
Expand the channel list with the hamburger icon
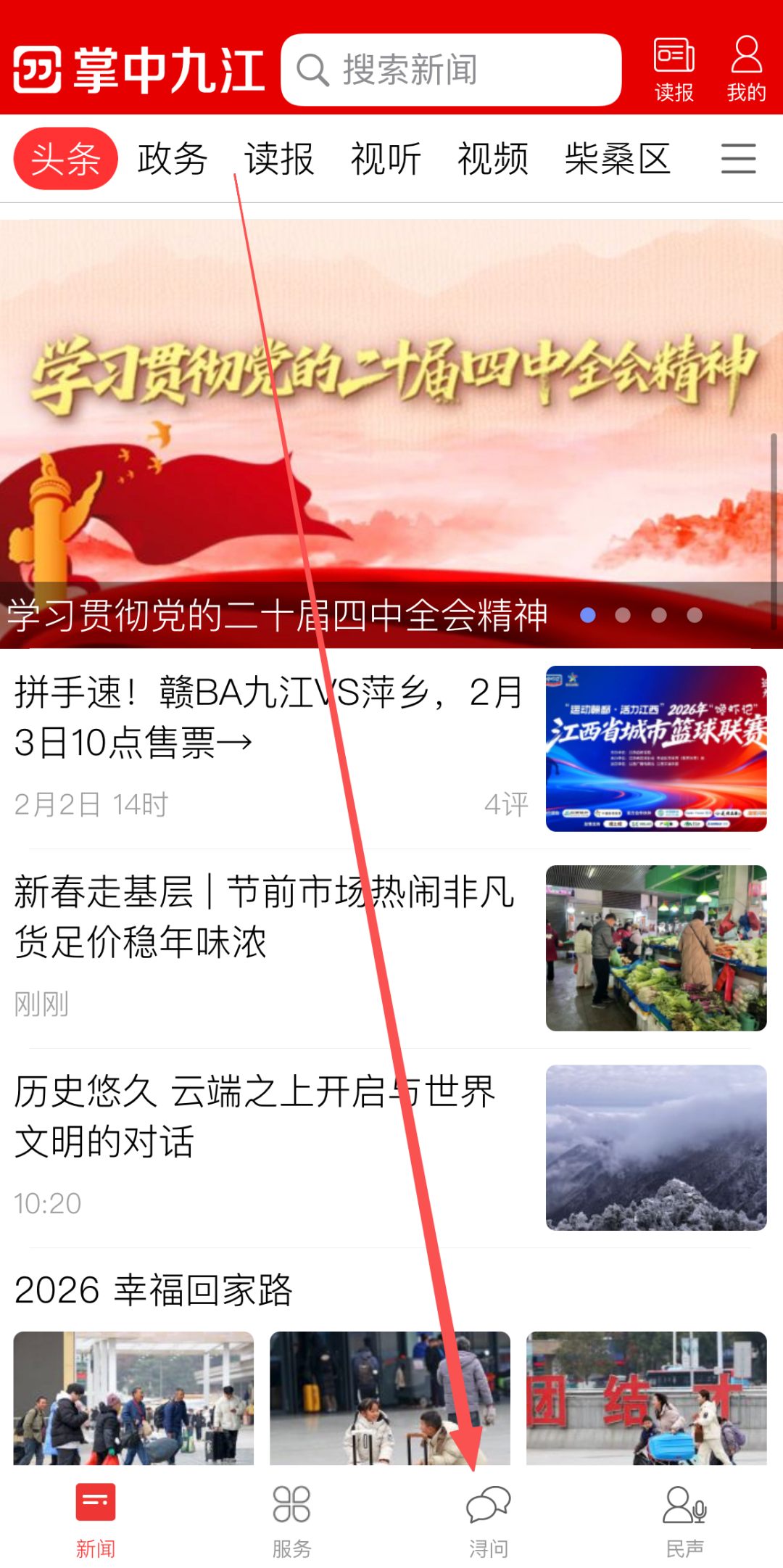(x=738, y=160)
